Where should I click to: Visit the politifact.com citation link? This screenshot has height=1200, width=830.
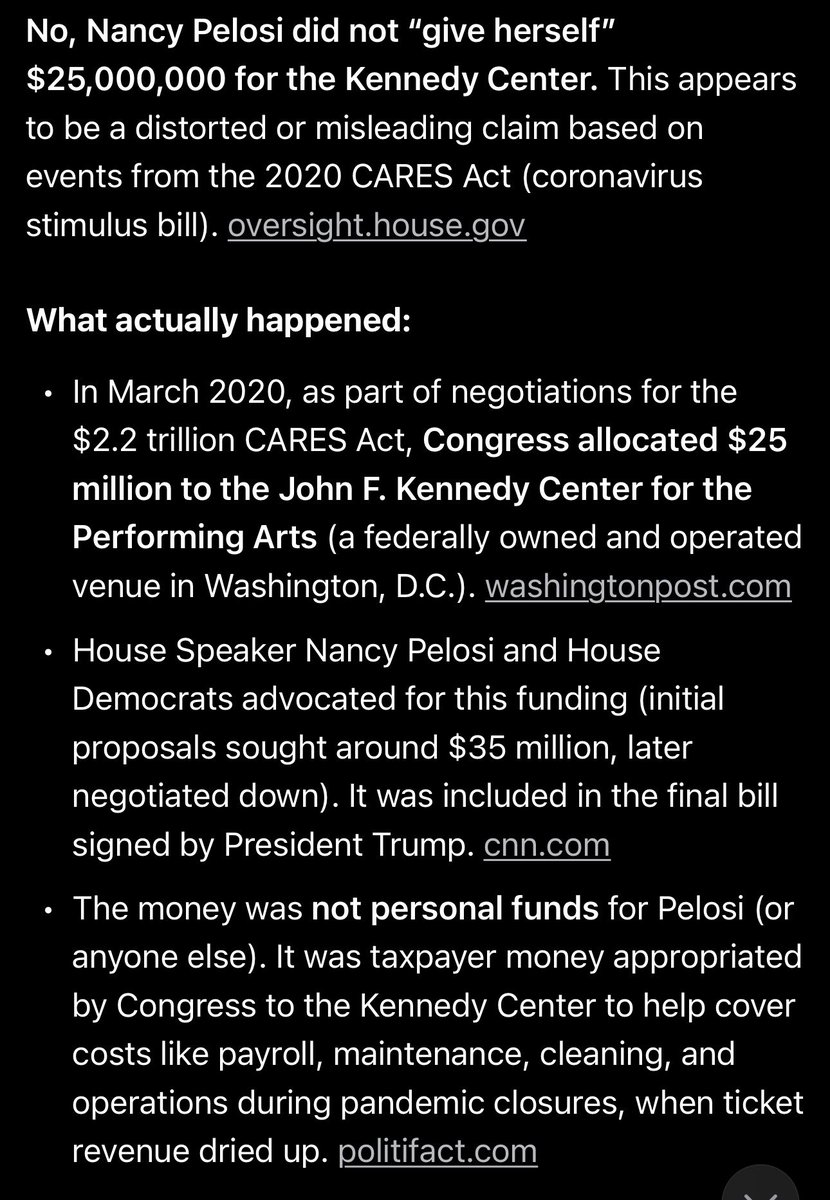click(x=438, y=1150)
